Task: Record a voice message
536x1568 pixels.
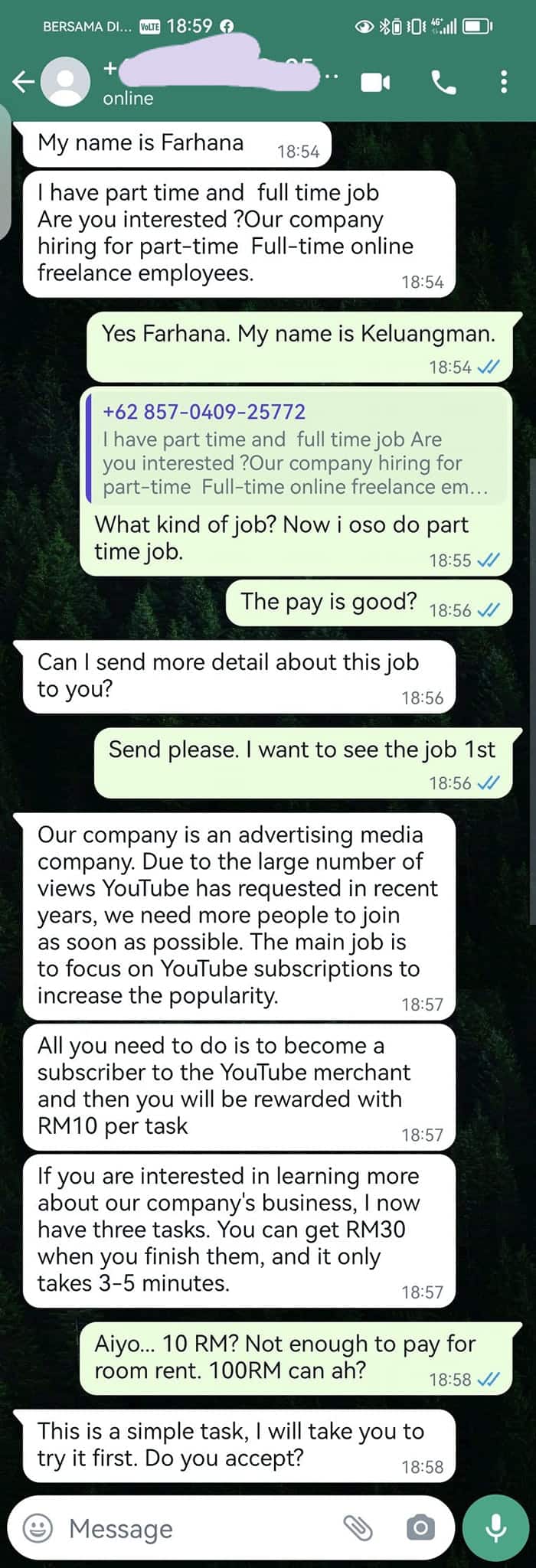Action: [495, 1527]
